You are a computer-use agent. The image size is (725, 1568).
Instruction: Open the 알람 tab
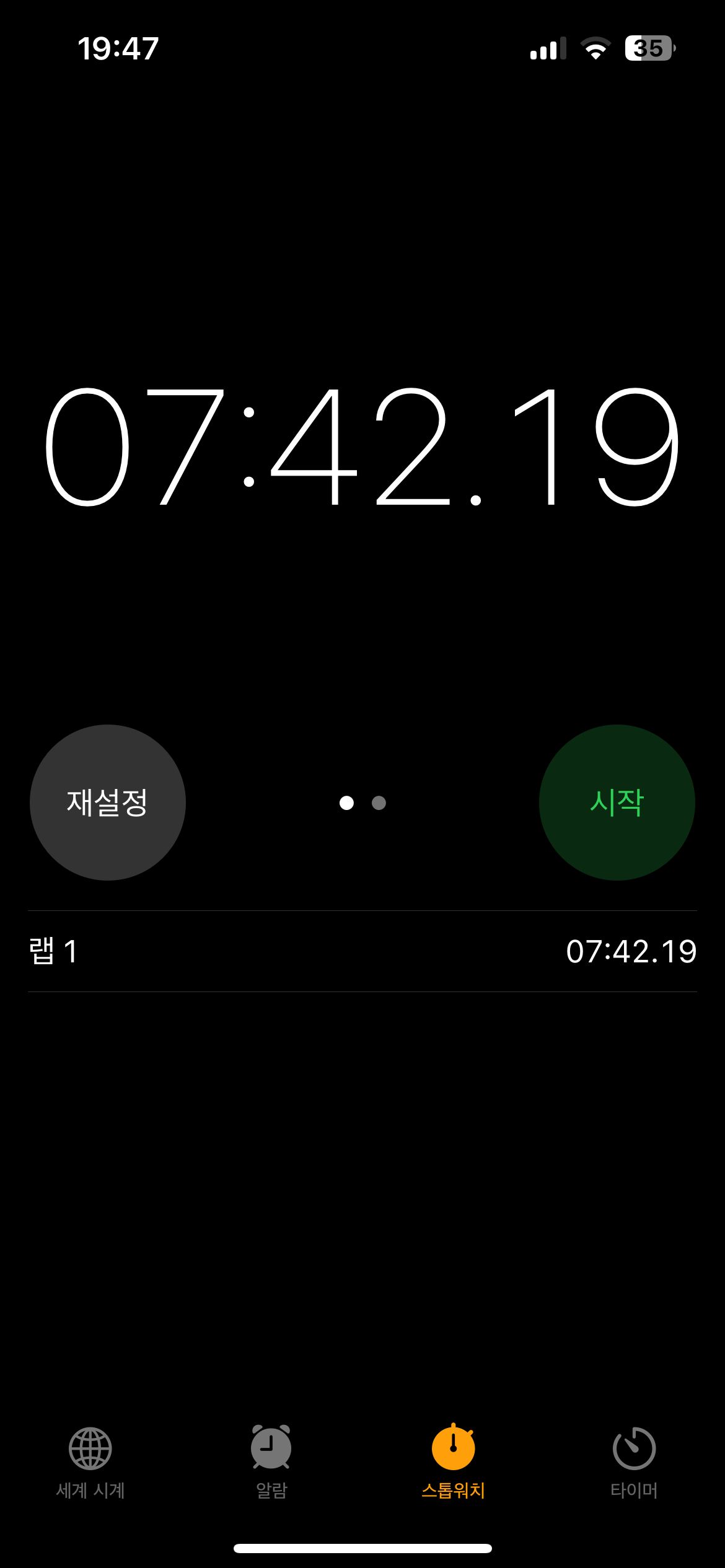click(271, 1461)
